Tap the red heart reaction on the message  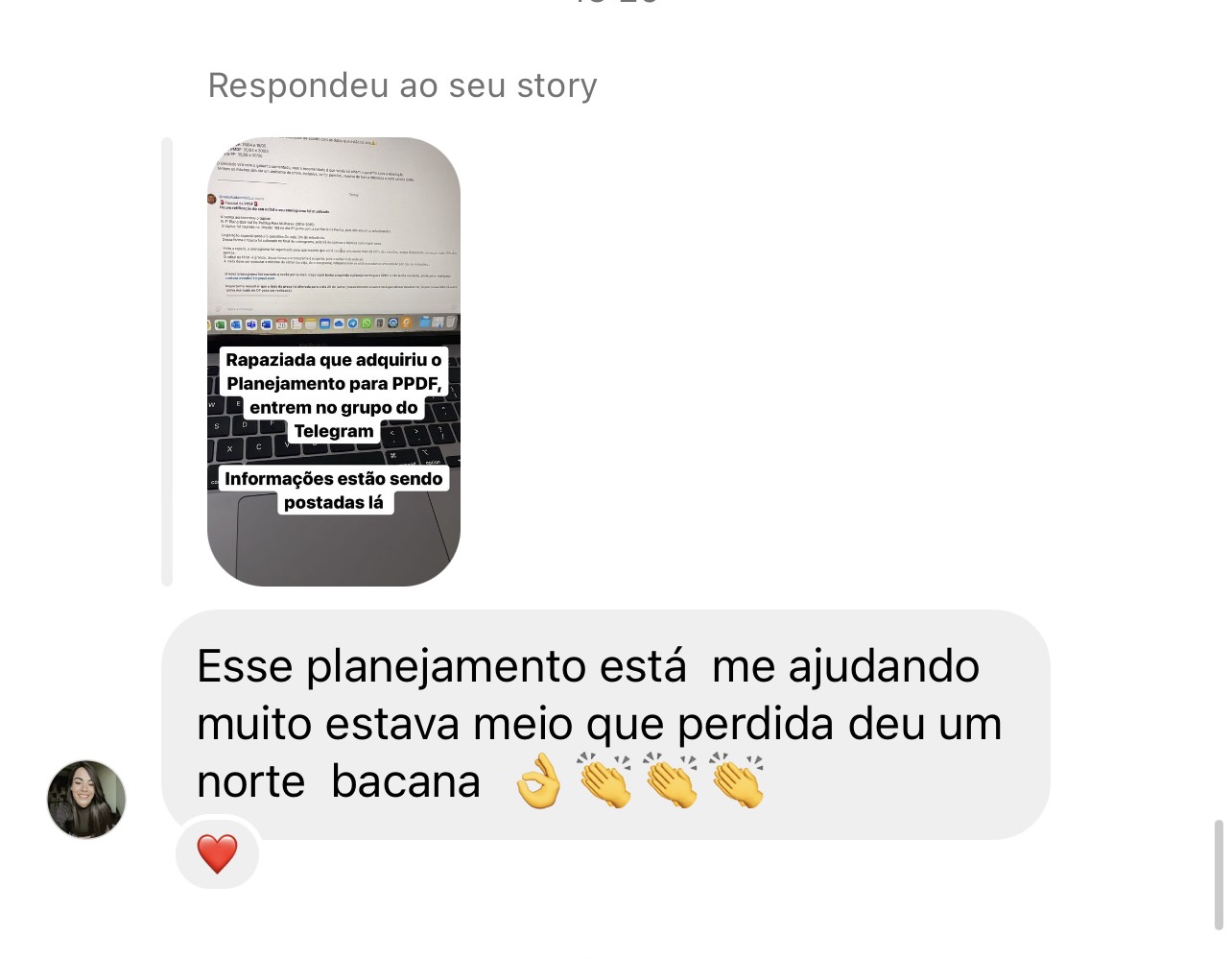click(217, 853)
